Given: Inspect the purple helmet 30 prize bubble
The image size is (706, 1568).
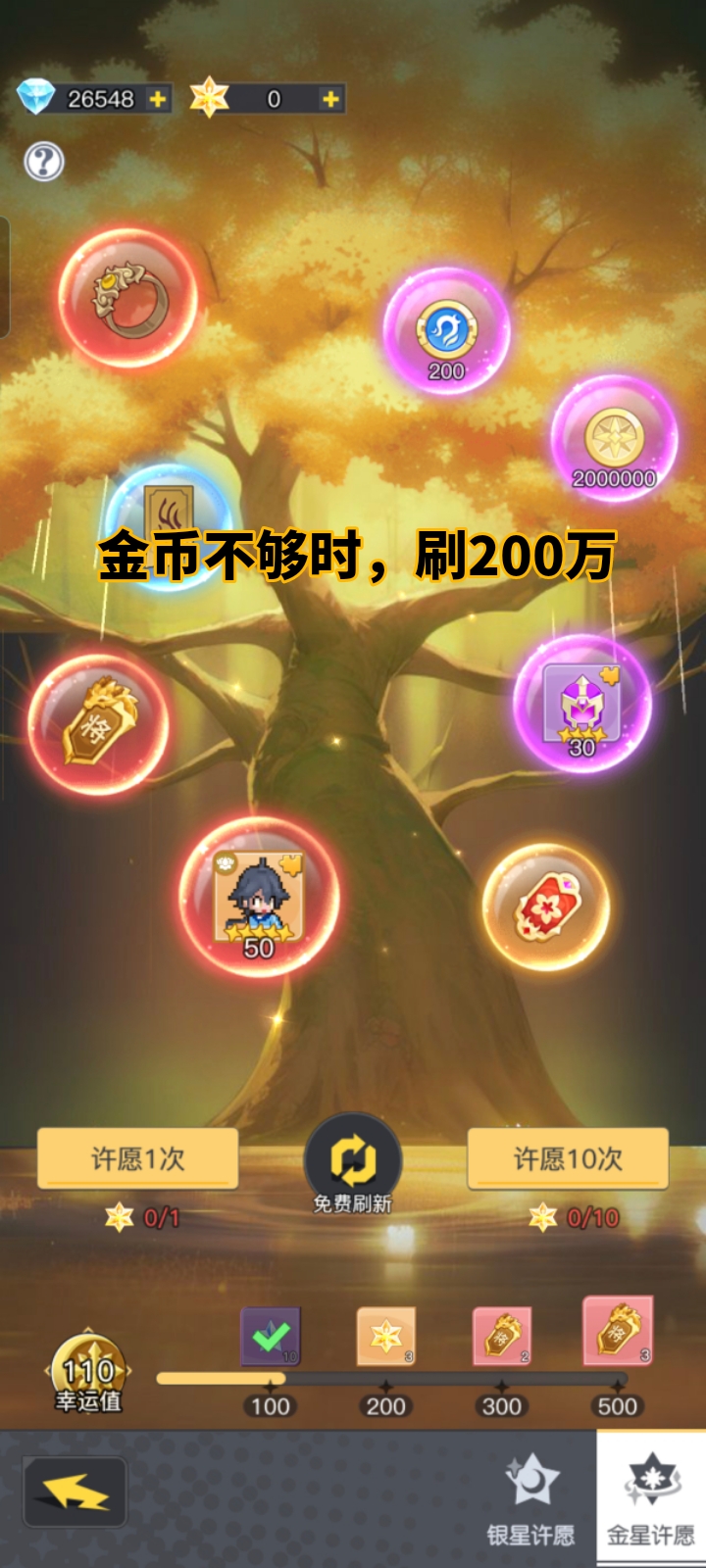Looking at the screenshot, I should pyautogui.click(x=582, y=704).
